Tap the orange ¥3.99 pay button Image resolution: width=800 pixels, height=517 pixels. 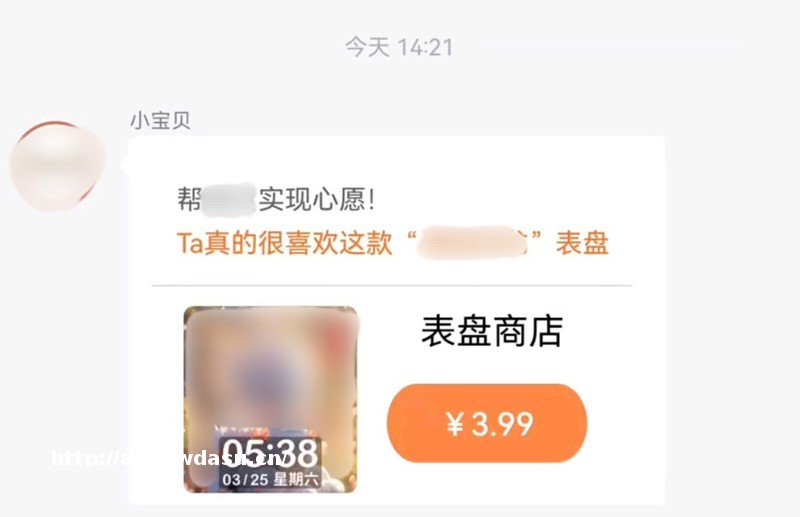pyautogui.click(x=487, y=424)
